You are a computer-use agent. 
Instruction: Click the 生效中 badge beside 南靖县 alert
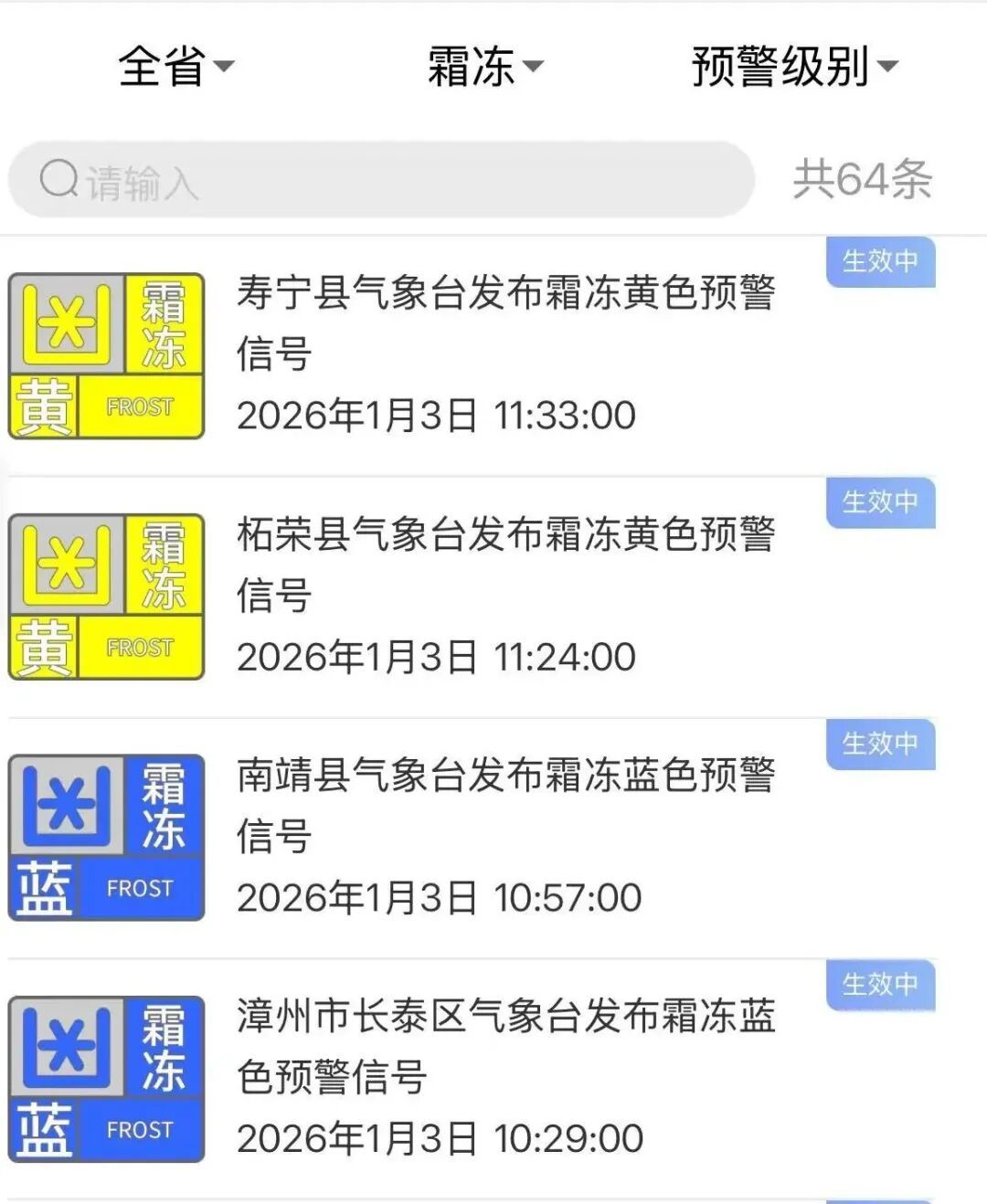click(x=880, y=744)
